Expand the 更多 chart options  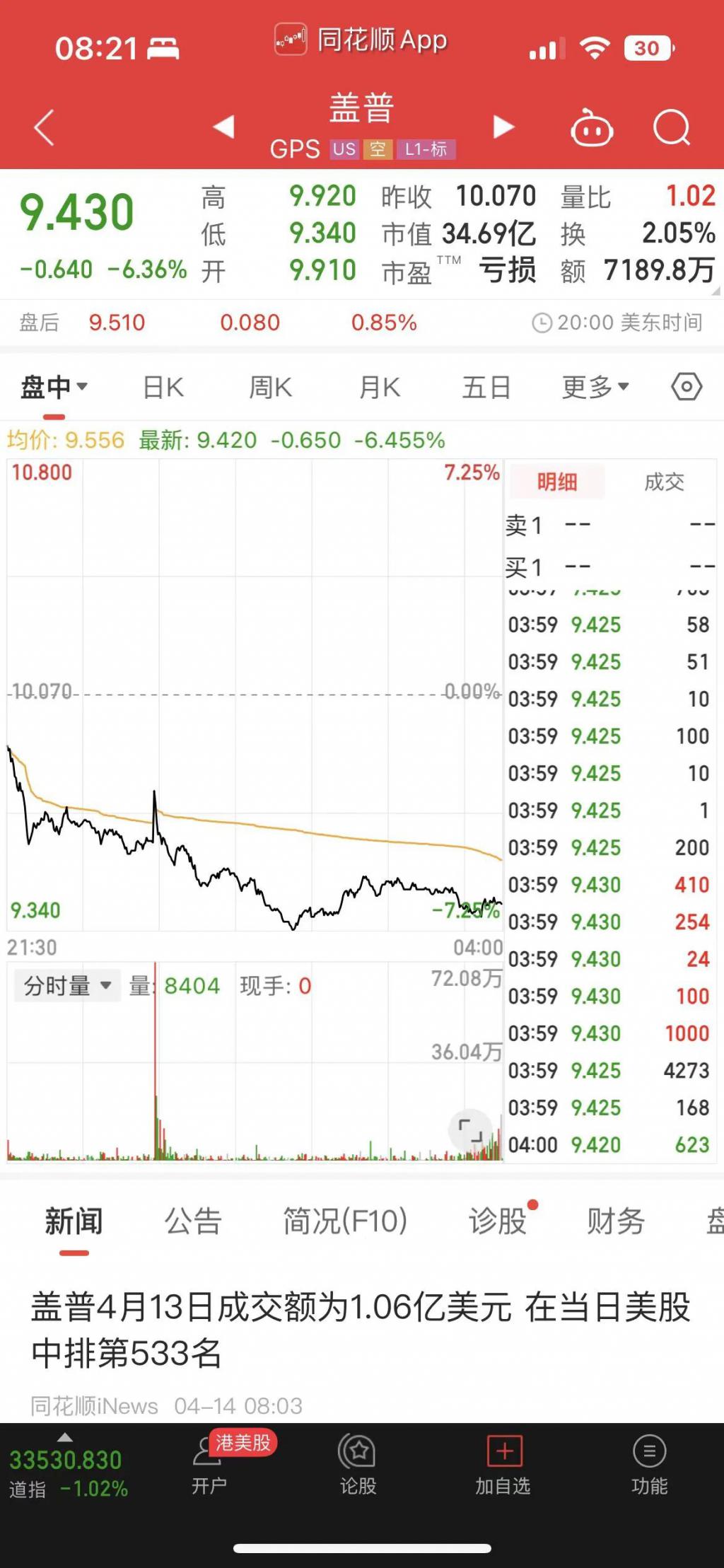(x=595, y=387)
